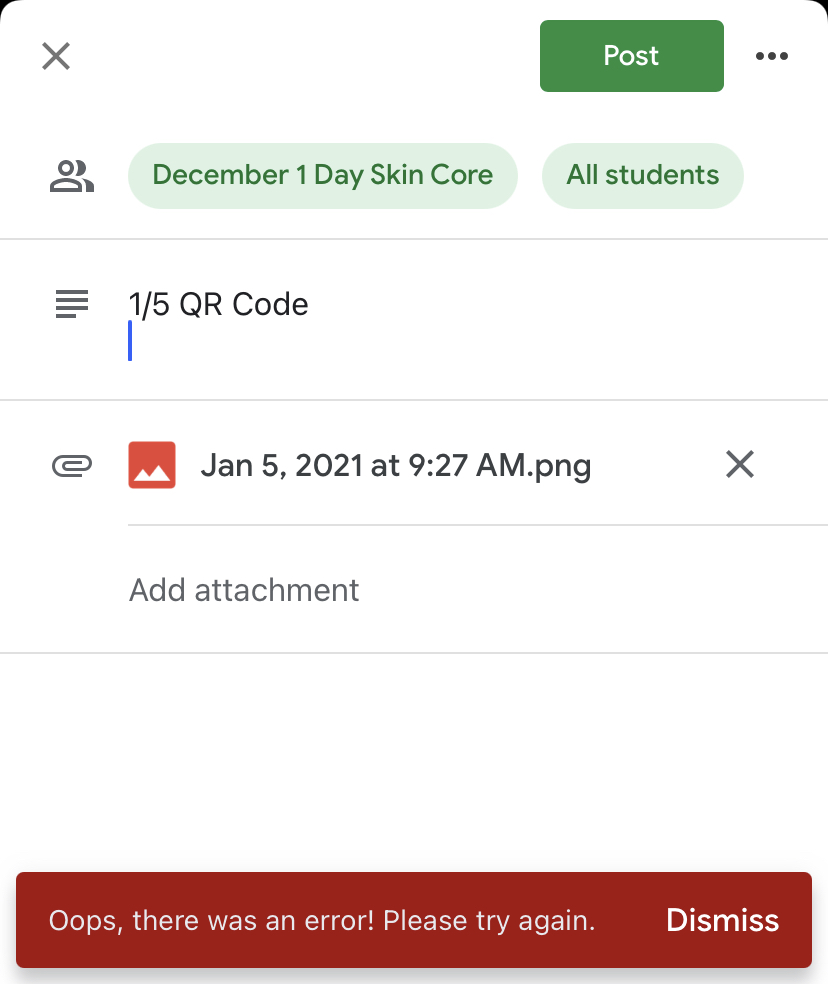Select the December 1 Day Skin Core chip

(x=322, y=175)
